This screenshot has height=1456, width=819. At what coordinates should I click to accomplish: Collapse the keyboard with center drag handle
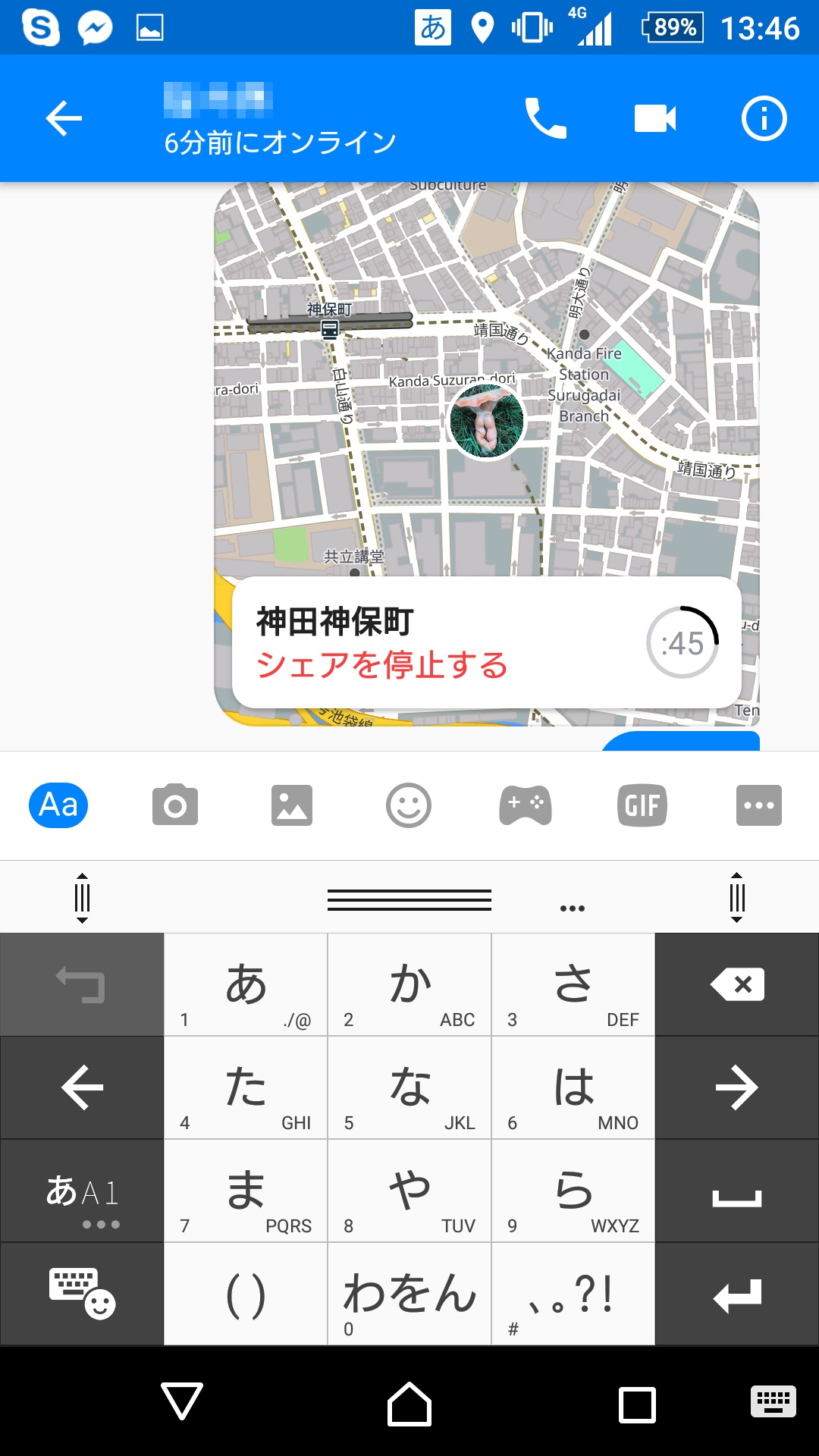pos(409,899)
